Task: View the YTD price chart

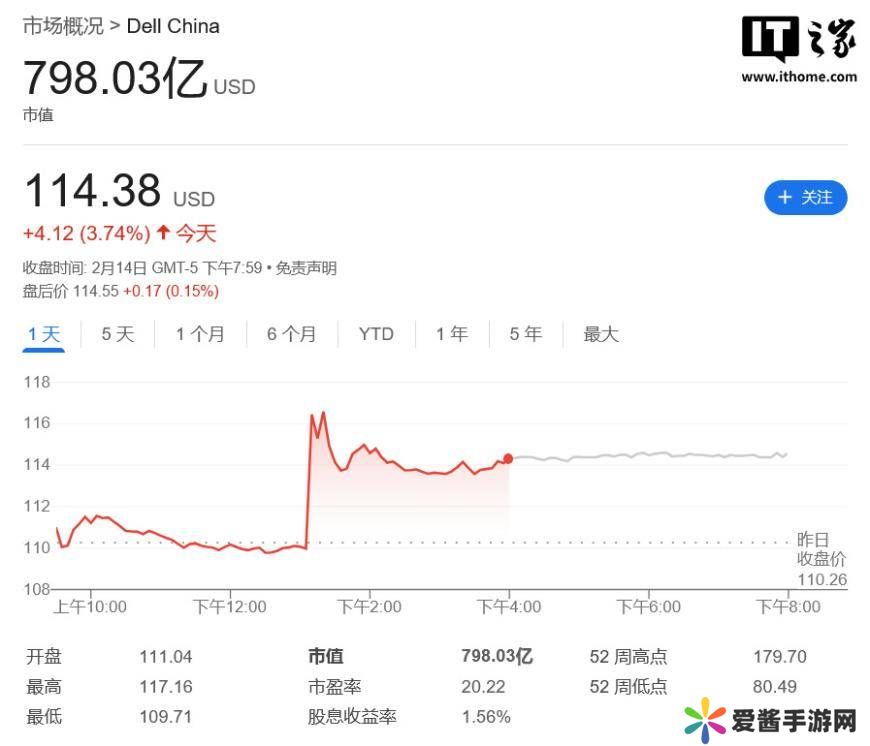Action: [376, 334]
